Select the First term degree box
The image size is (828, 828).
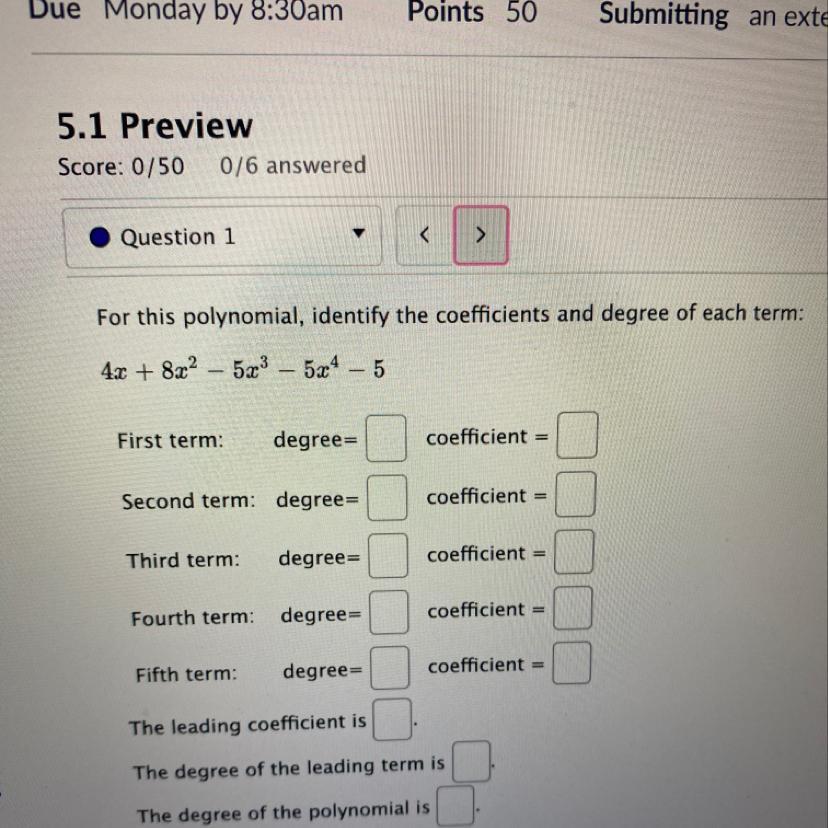point(386,438)
